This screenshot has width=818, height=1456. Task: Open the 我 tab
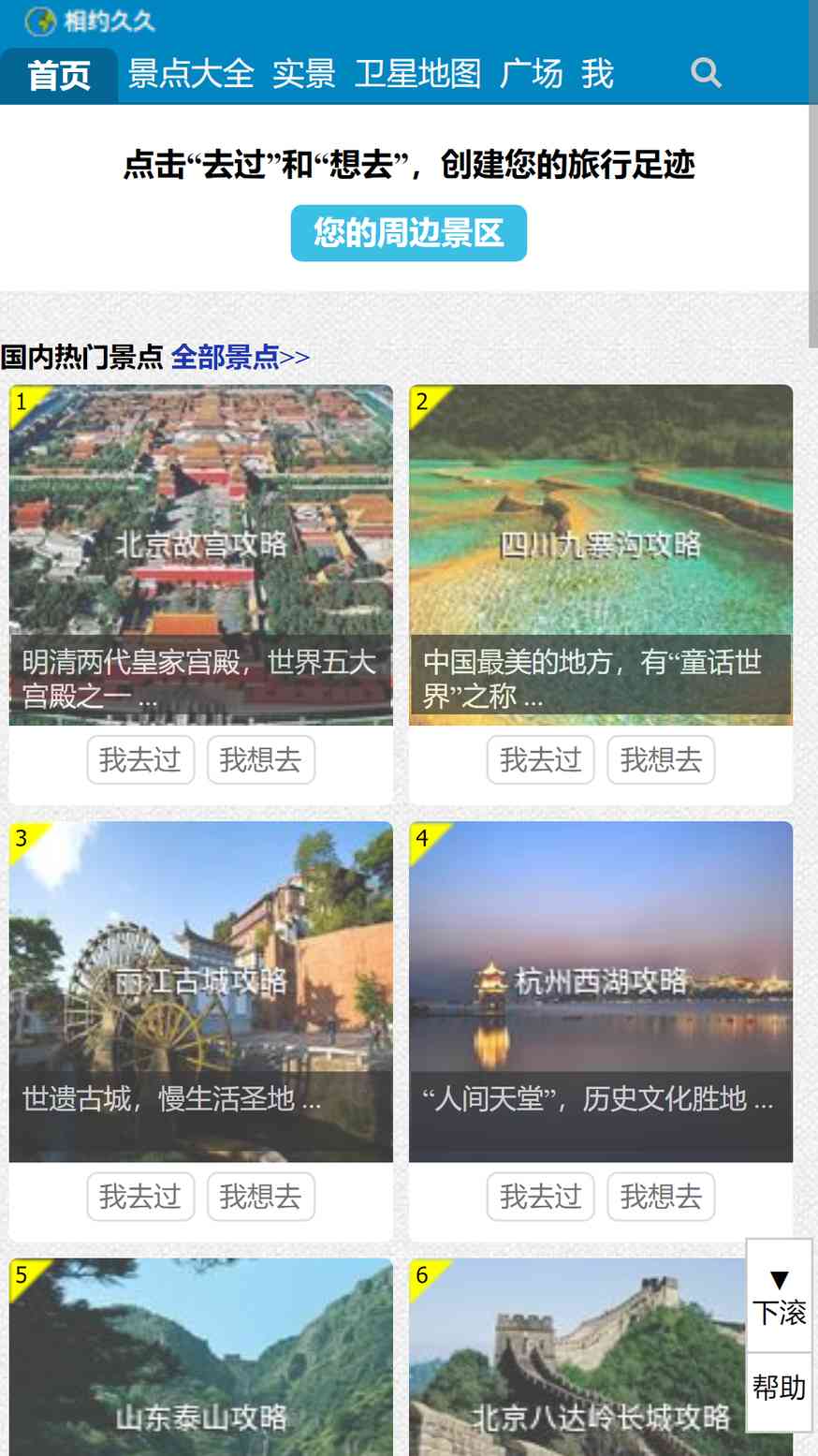pyautogui.click(x=597, y=73)
